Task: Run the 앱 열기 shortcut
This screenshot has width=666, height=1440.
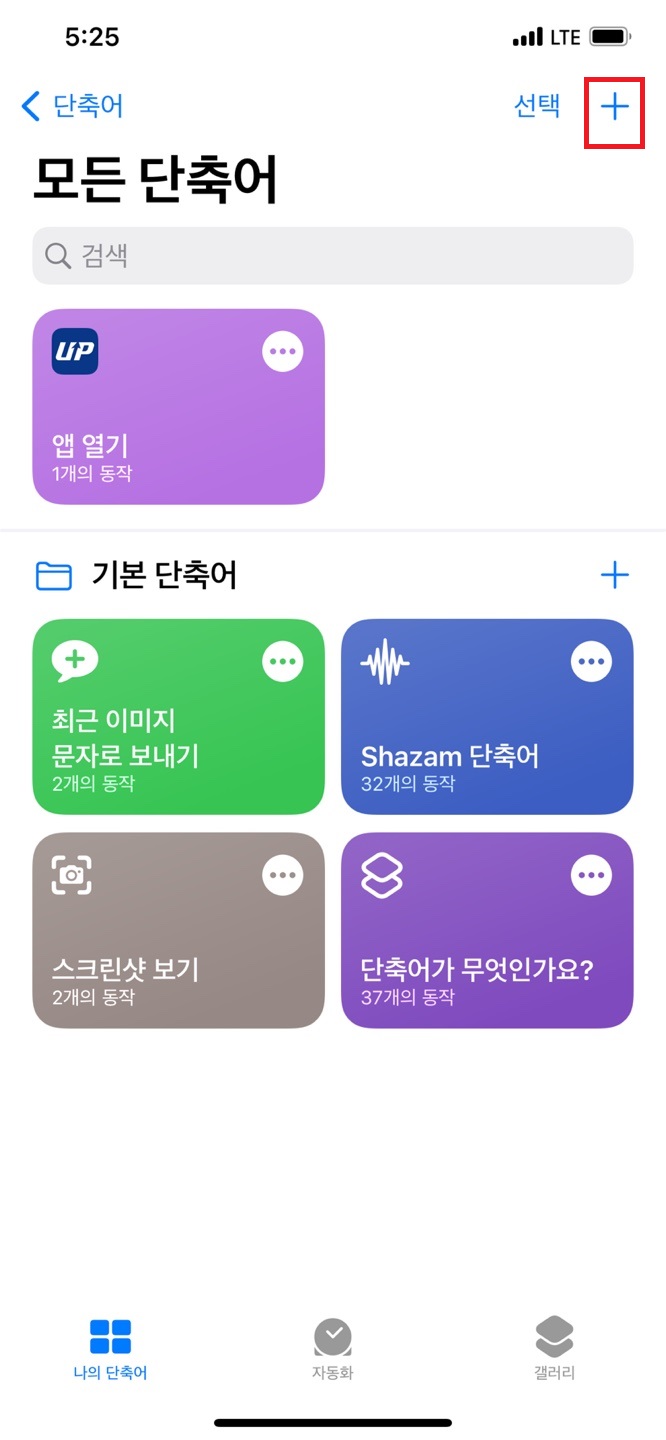Action: pyautogui.click(x=178, y=407)
